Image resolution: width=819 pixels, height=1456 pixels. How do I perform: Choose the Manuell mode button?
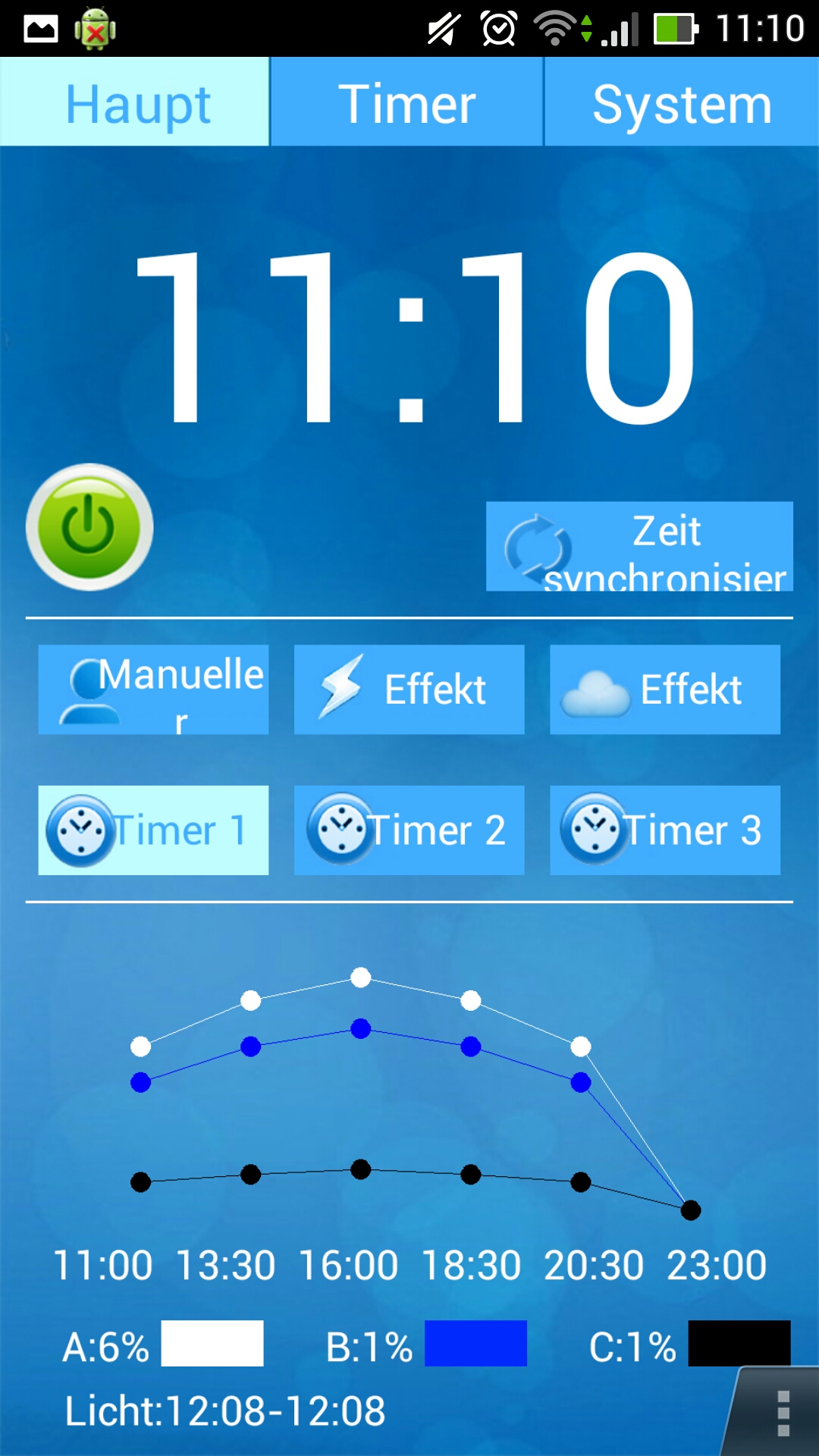click(153, 689)
